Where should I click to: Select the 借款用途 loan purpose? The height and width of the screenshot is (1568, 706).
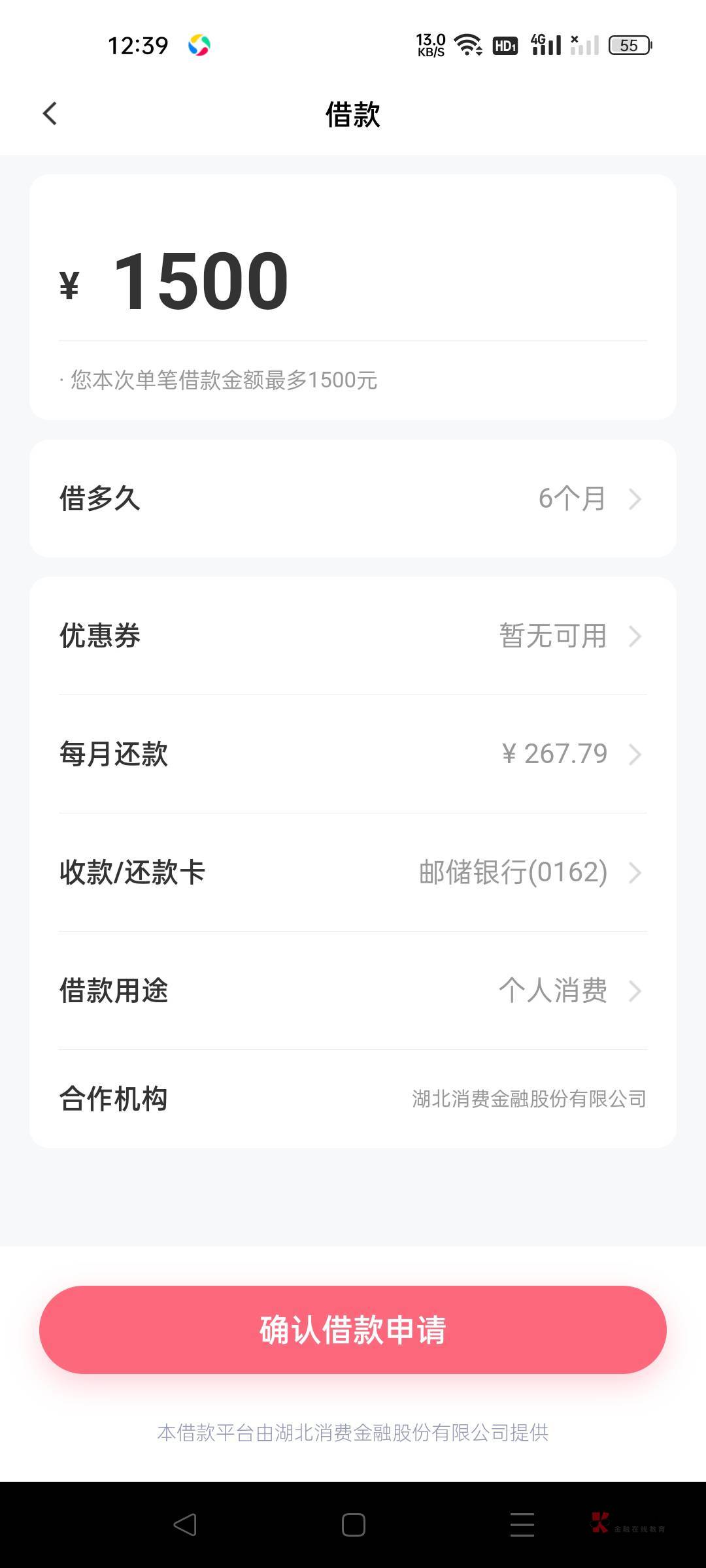[x=353, y=990]
